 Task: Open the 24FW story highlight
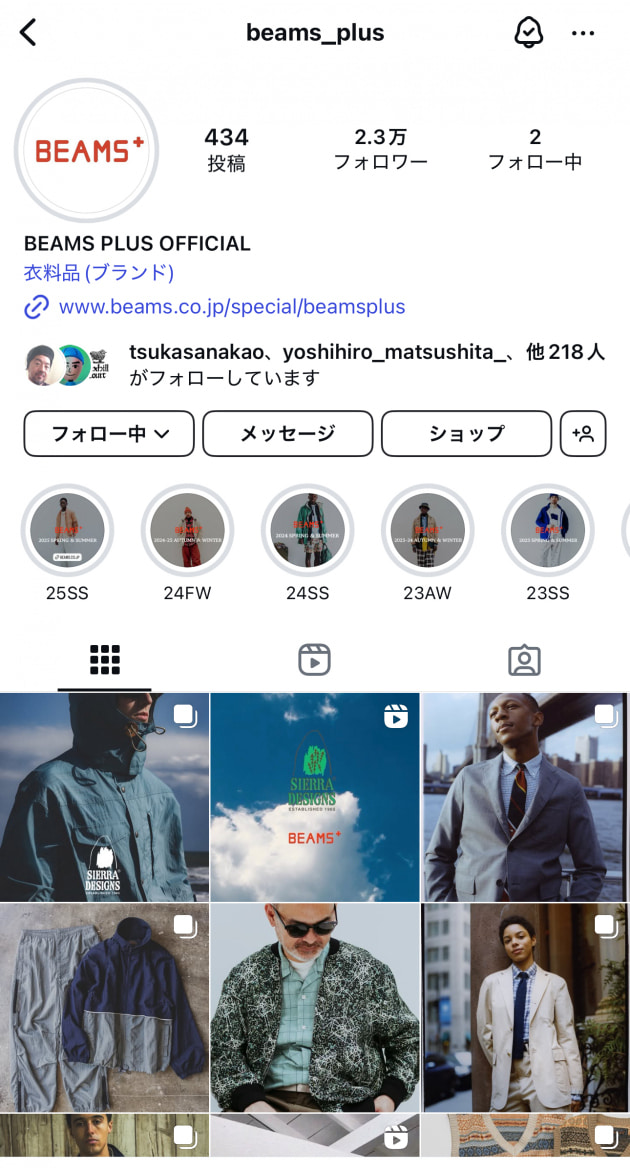click(x=187, y=531)
